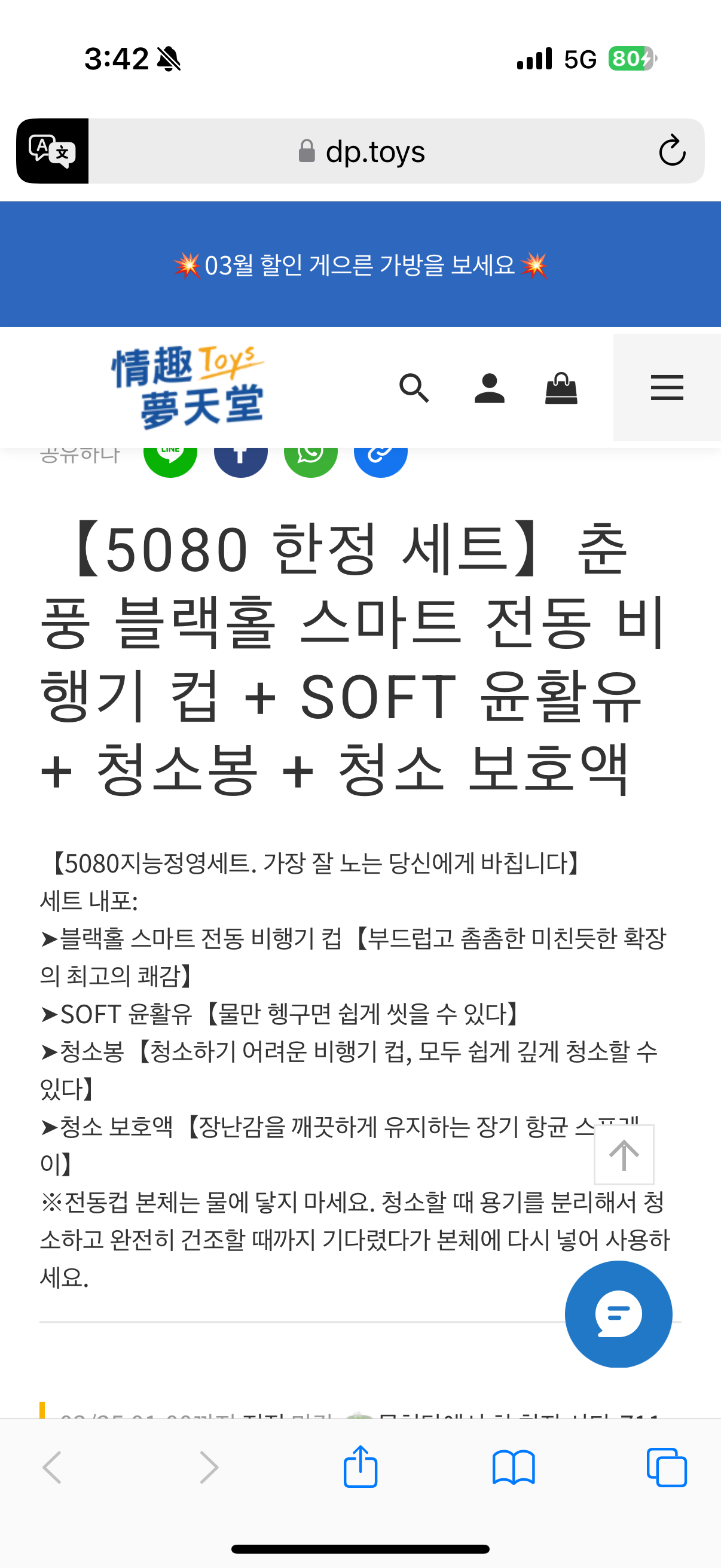
Task: View open Safari tabs
Action: [x=667, y=1468]
